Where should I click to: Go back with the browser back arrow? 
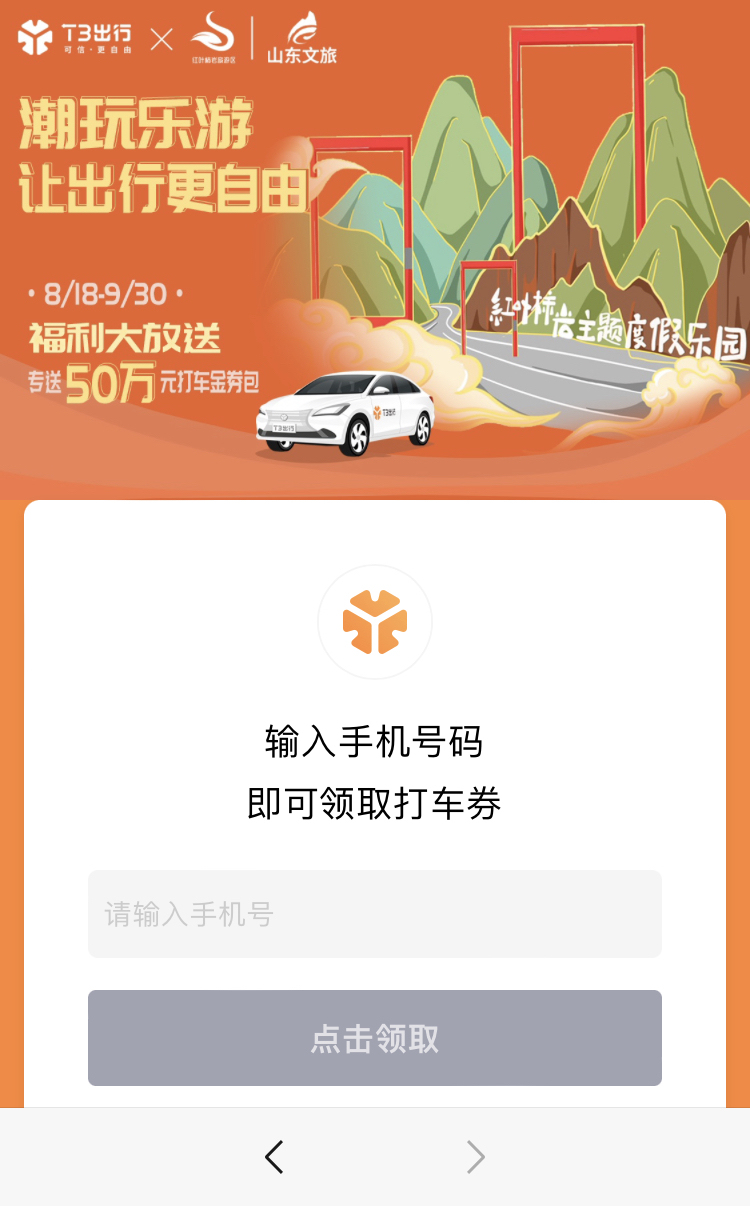274,1157
